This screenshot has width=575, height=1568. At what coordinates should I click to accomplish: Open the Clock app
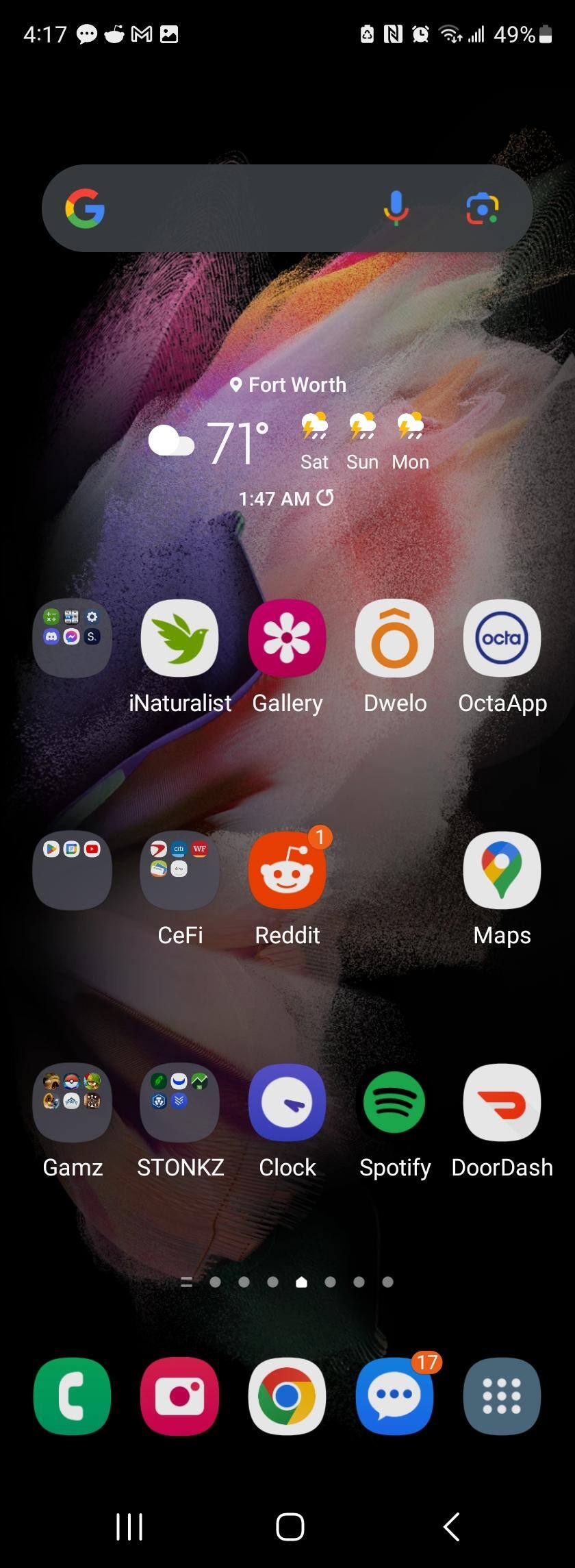(x=287, y=1102)
